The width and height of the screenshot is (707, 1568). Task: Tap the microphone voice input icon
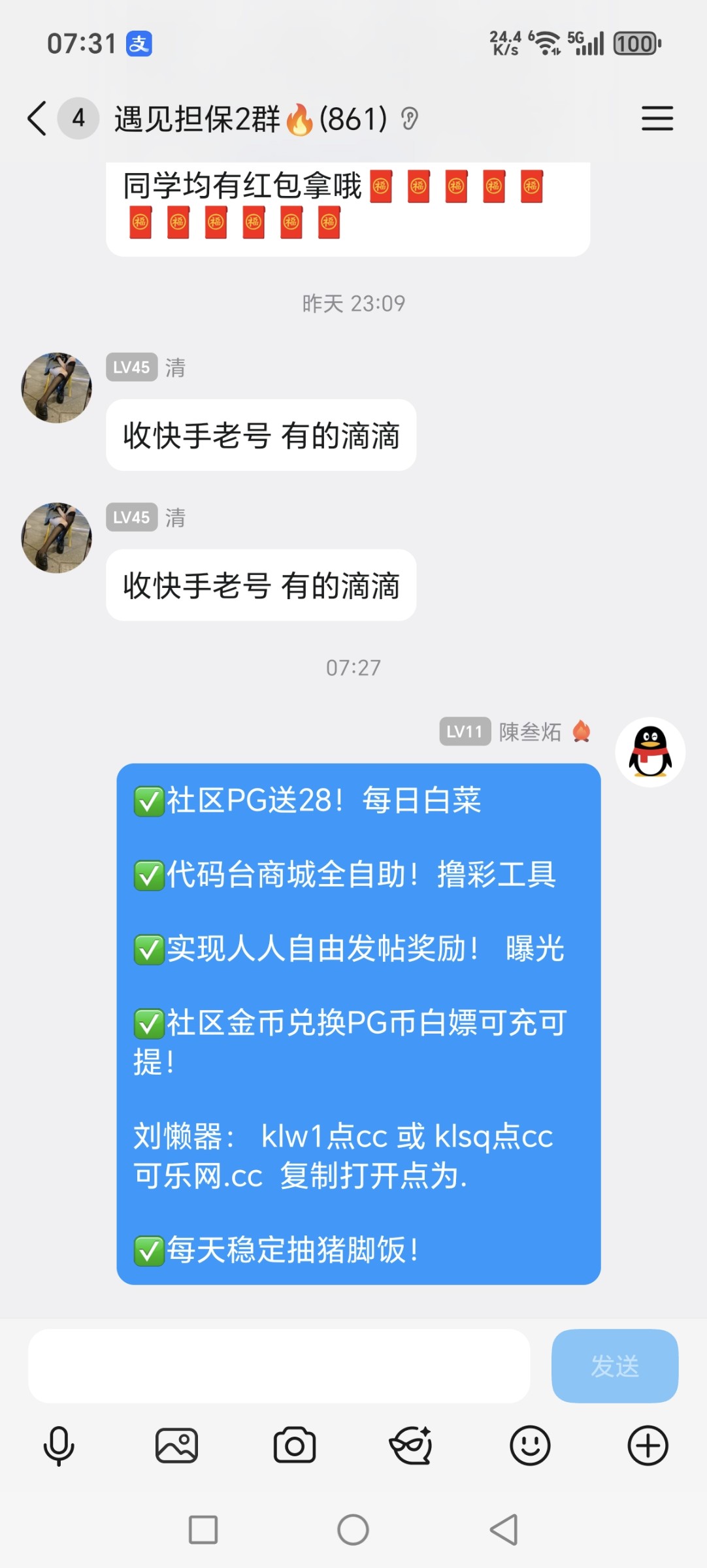click(59, 1445)
